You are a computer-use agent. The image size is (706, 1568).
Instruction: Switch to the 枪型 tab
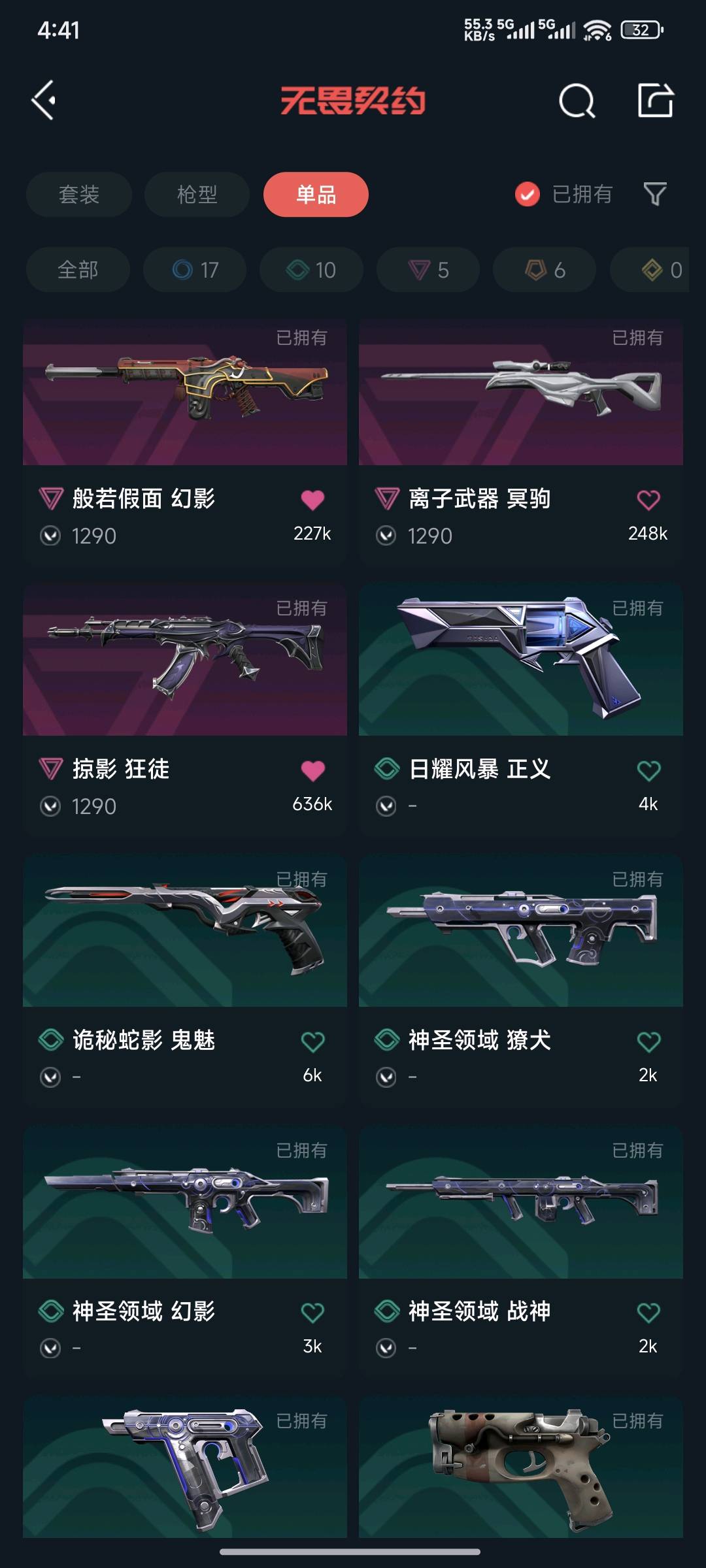[197, 194]
